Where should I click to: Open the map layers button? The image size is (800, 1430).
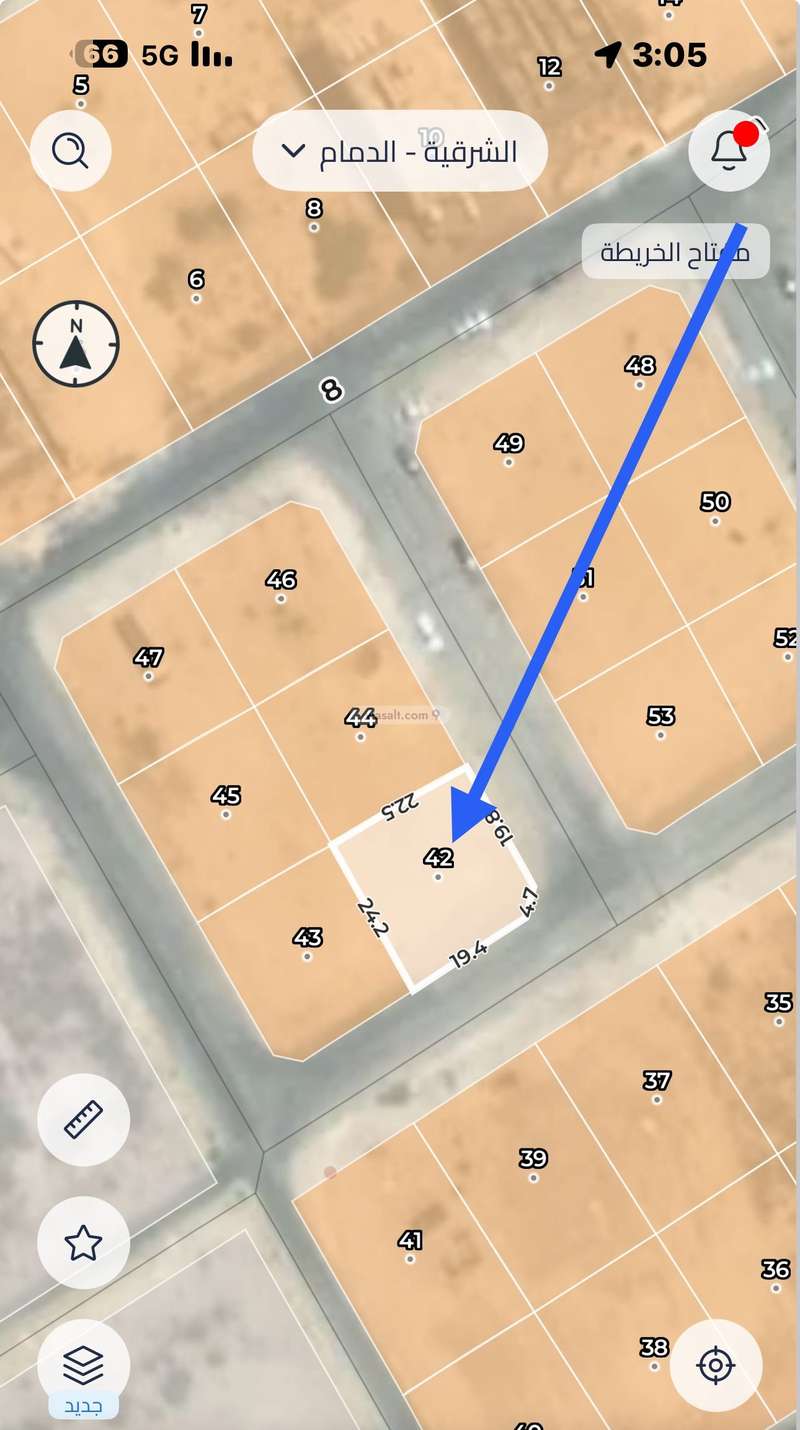pyautogui.click(x=83, y=1364)
